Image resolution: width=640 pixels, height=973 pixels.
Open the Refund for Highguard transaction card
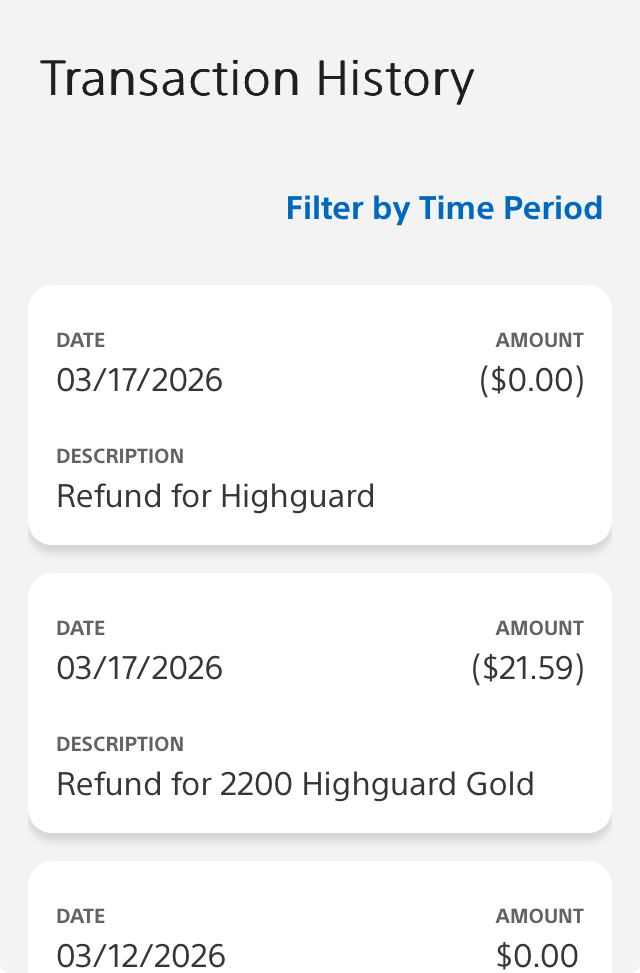pos(319,416)
